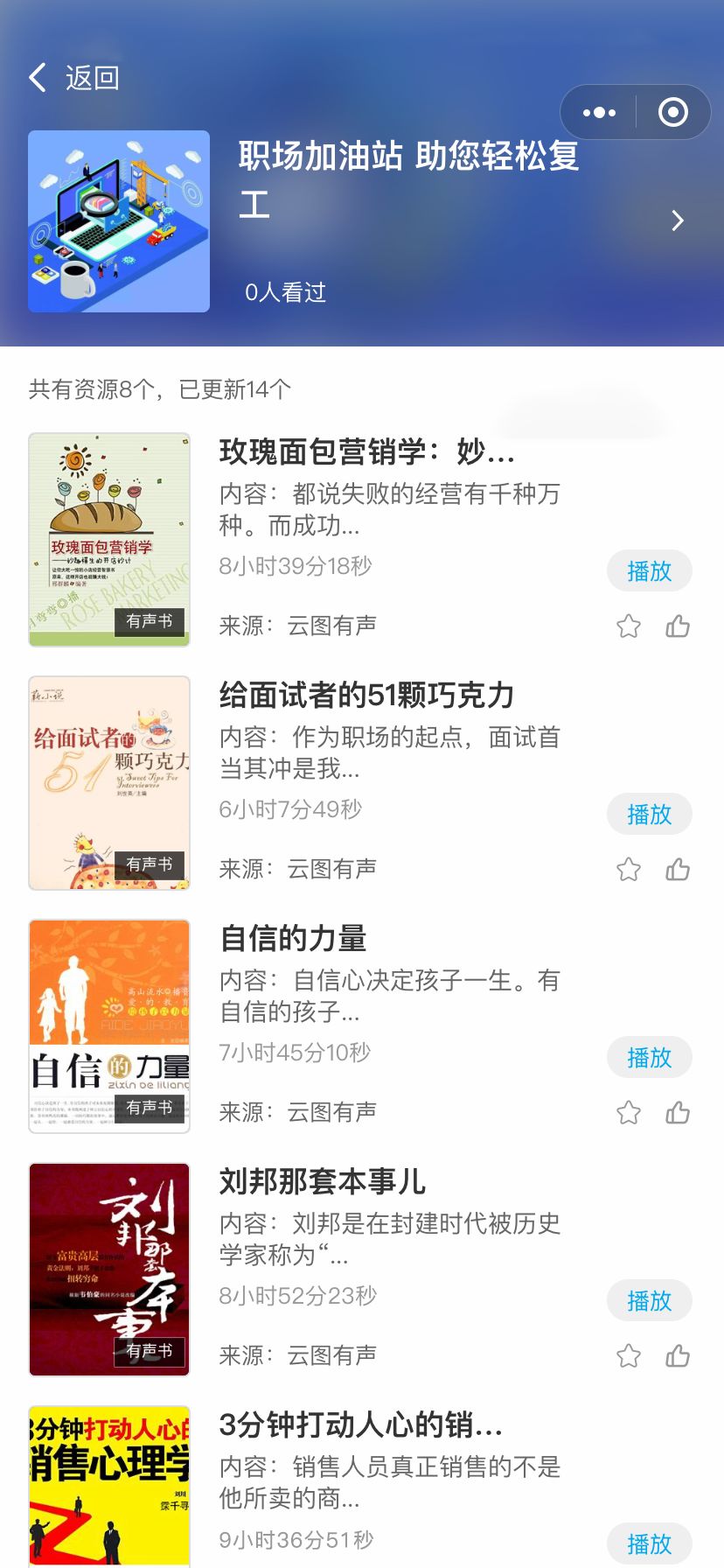Like the 自信的力量 audiobook
724x1568 pixels.
(678, 1113)
